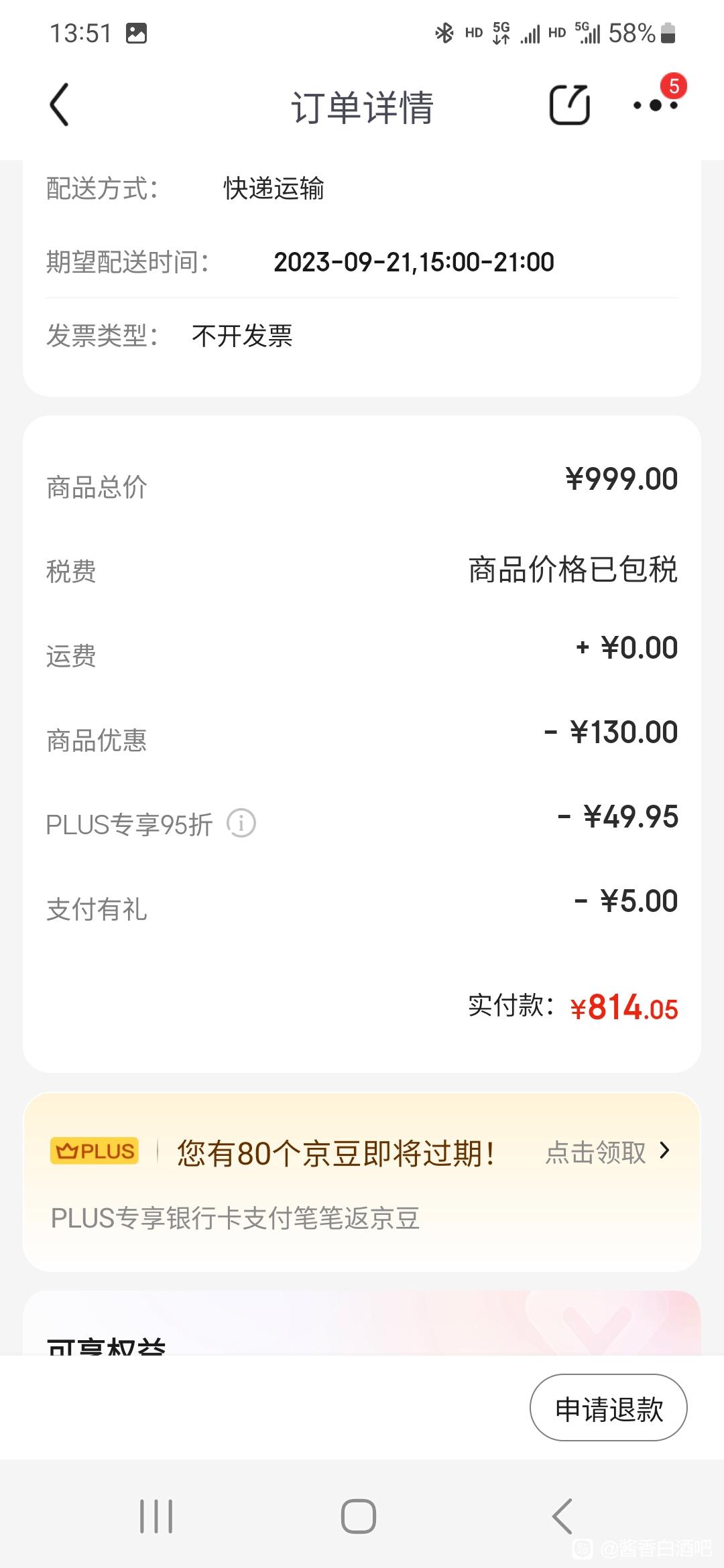The height and width of the screenshot is (1568, 724).
Task: Open the system recent apps view
Action: pyautogui.click(x=156, y=1516)
